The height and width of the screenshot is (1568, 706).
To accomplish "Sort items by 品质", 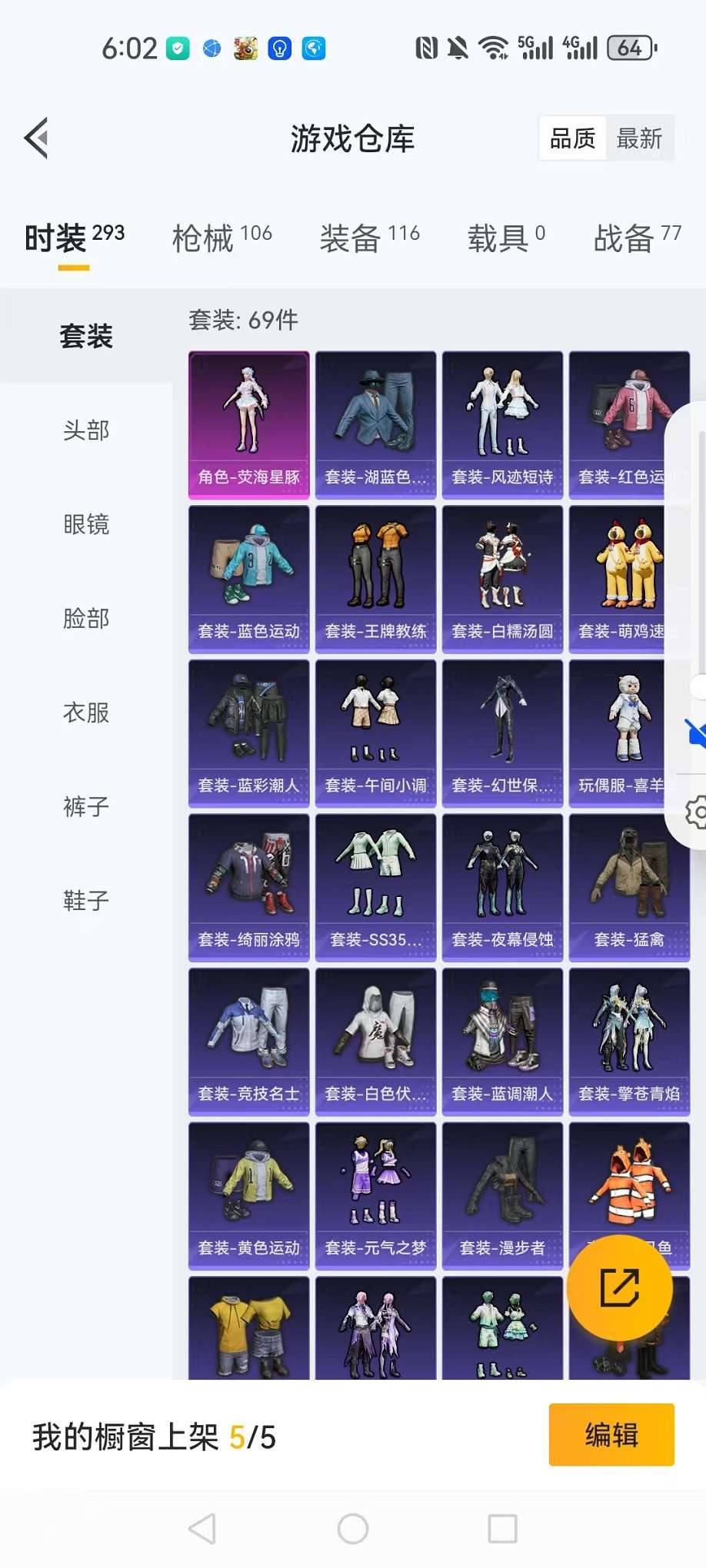I will pyautogui.click(x=572, y=138).
